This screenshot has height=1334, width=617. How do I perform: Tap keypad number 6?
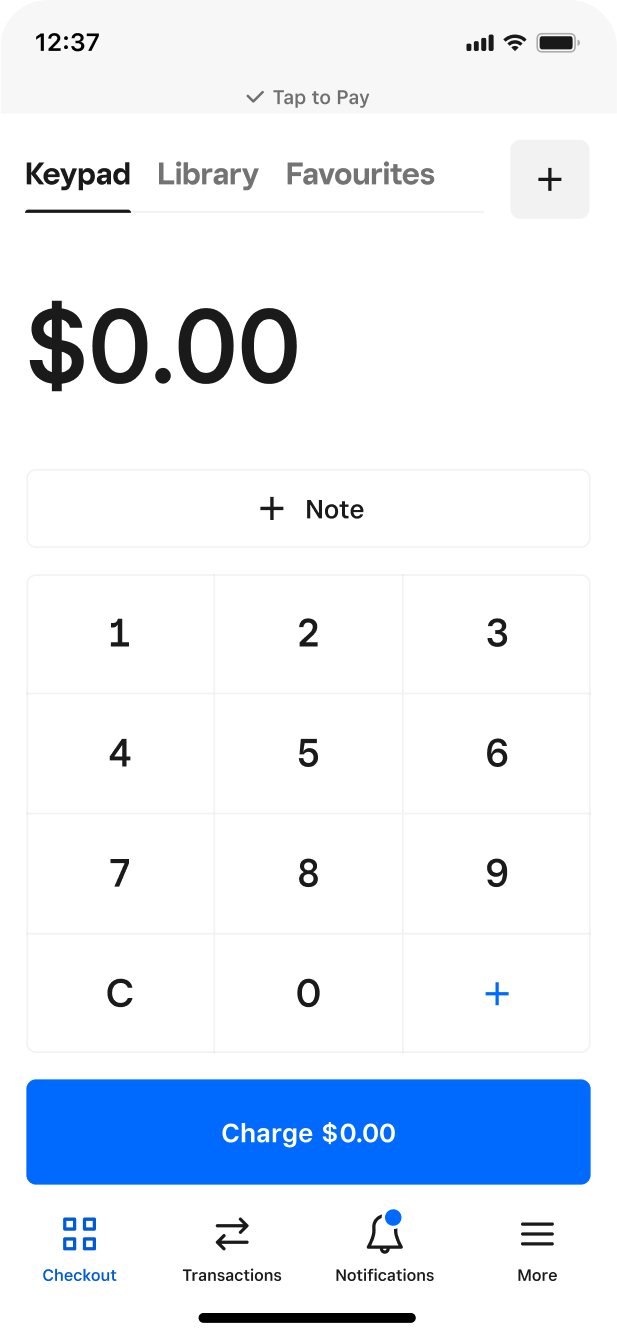tap(497, 754)
